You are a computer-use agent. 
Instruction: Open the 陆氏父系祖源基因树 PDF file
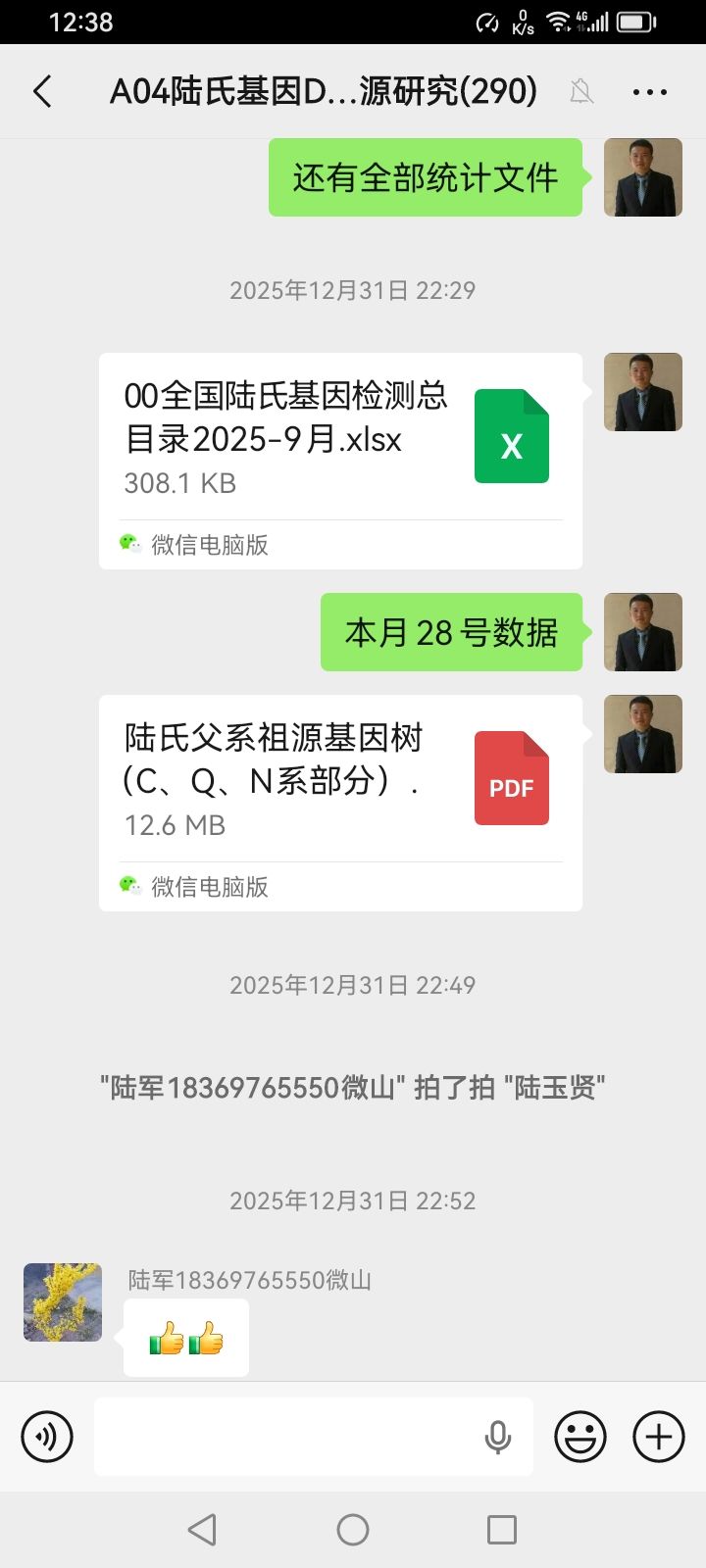340,780
